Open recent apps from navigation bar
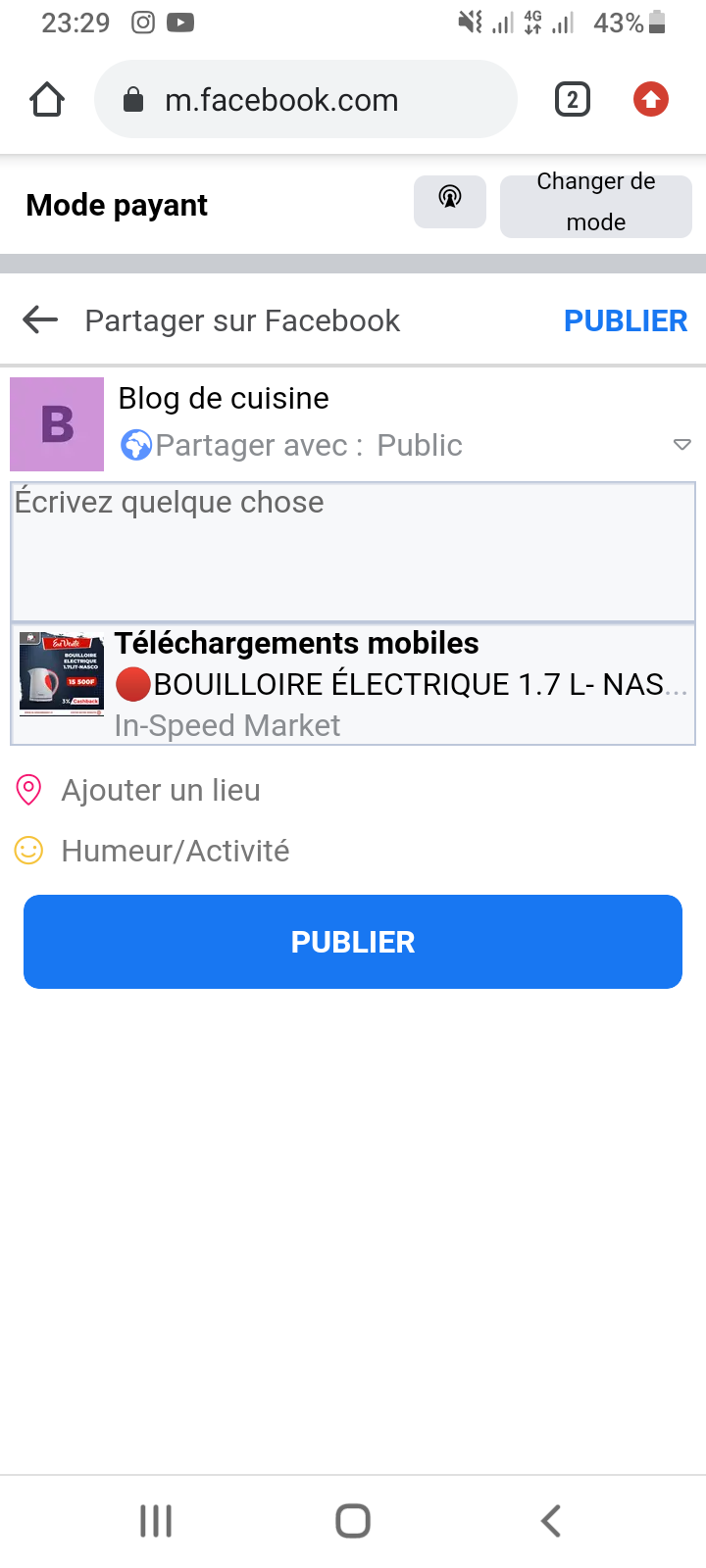The width and height of the screenshot is (706, 1568). click(156, 1521)
